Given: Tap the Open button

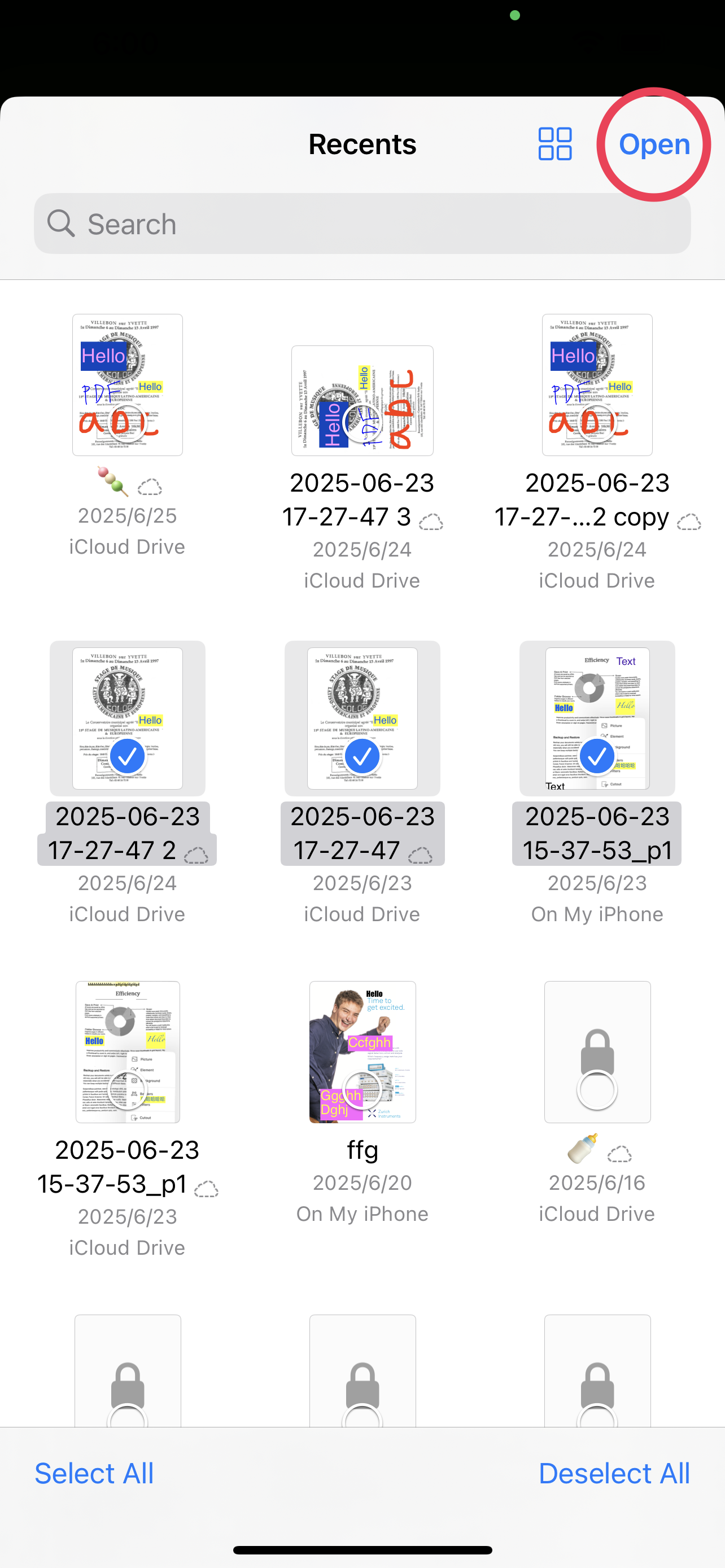Looking at the screenshot, I should (654, 145).
